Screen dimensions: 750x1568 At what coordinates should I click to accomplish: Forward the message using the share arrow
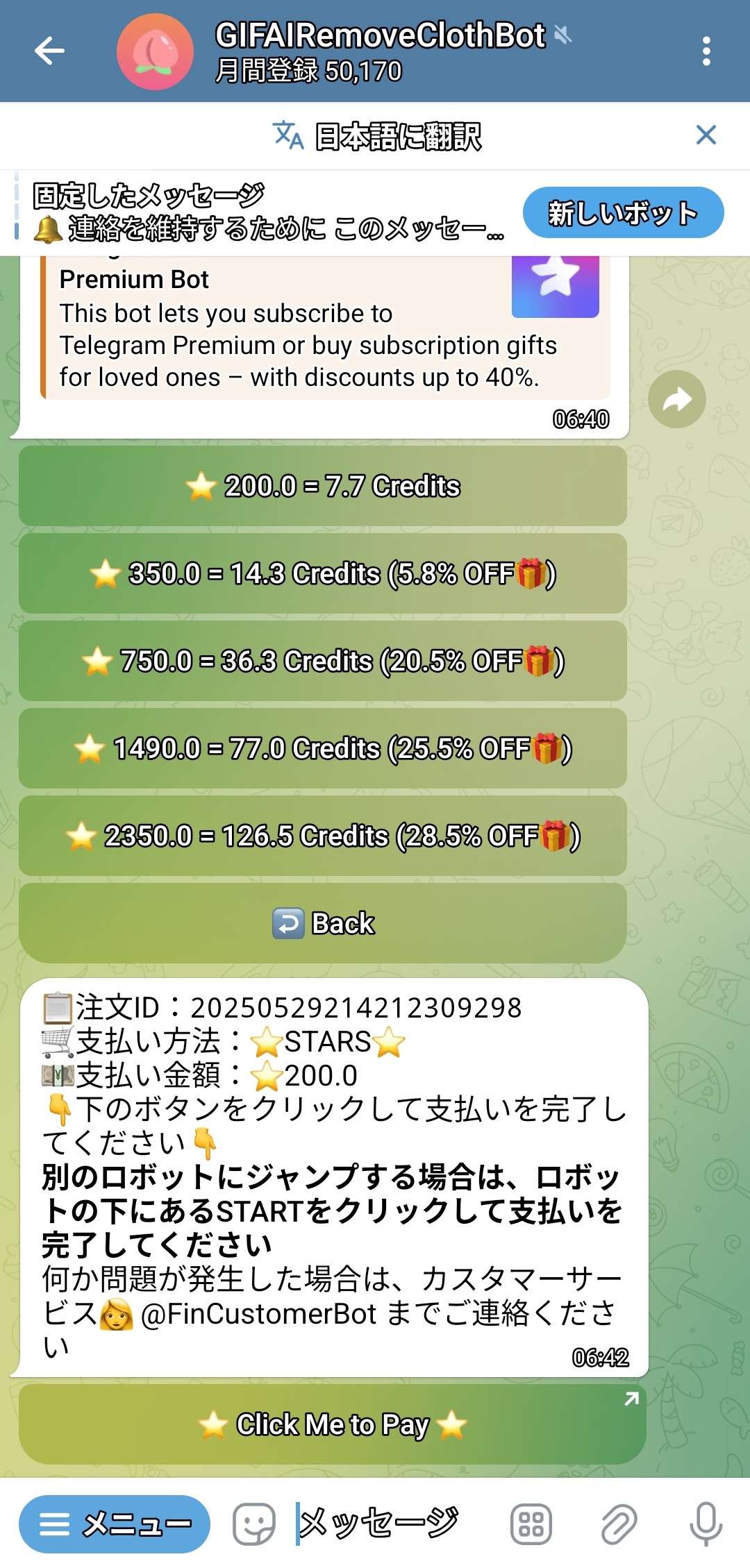tap(676, 398)
